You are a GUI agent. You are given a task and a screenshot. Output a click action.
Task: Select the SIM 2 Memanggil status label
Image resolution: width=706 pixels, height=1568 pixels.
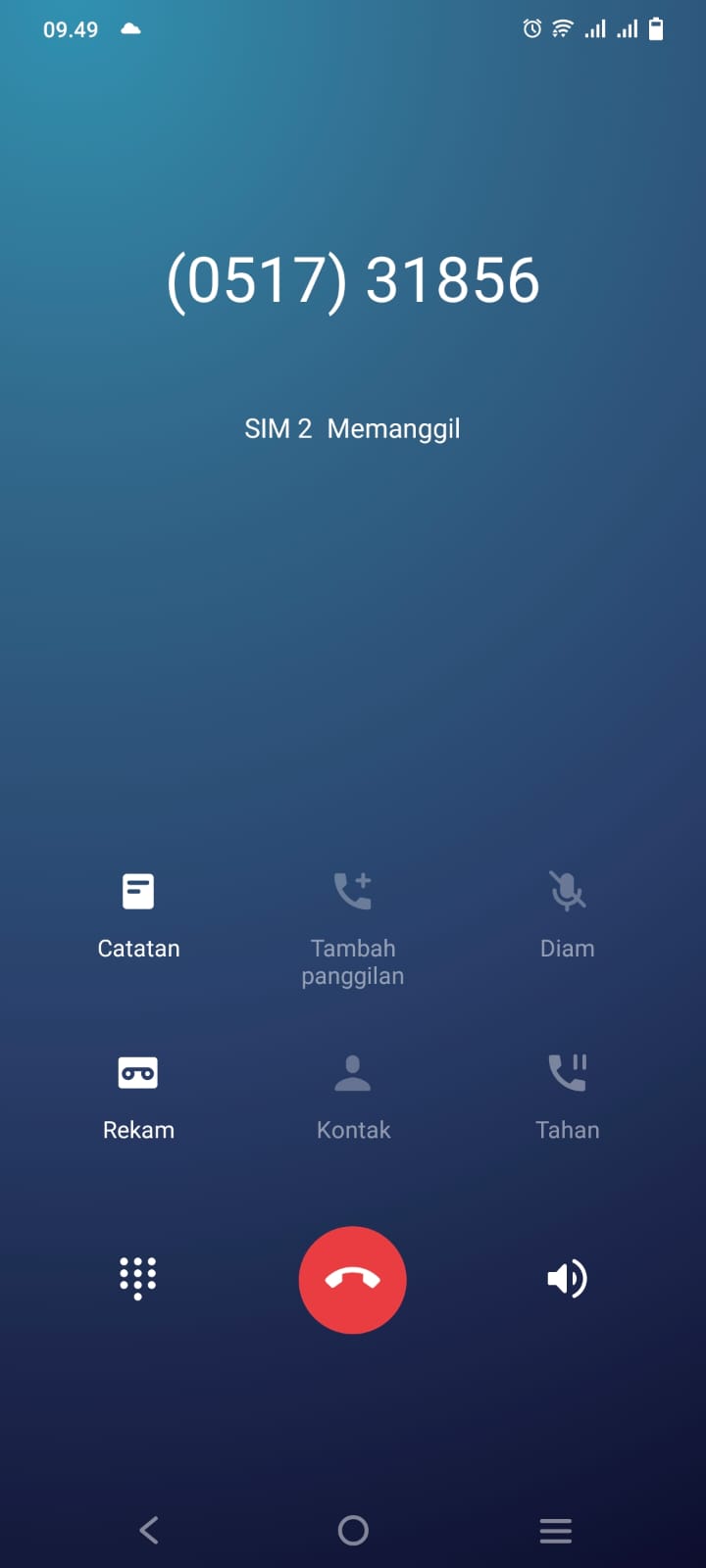point(353,428)
